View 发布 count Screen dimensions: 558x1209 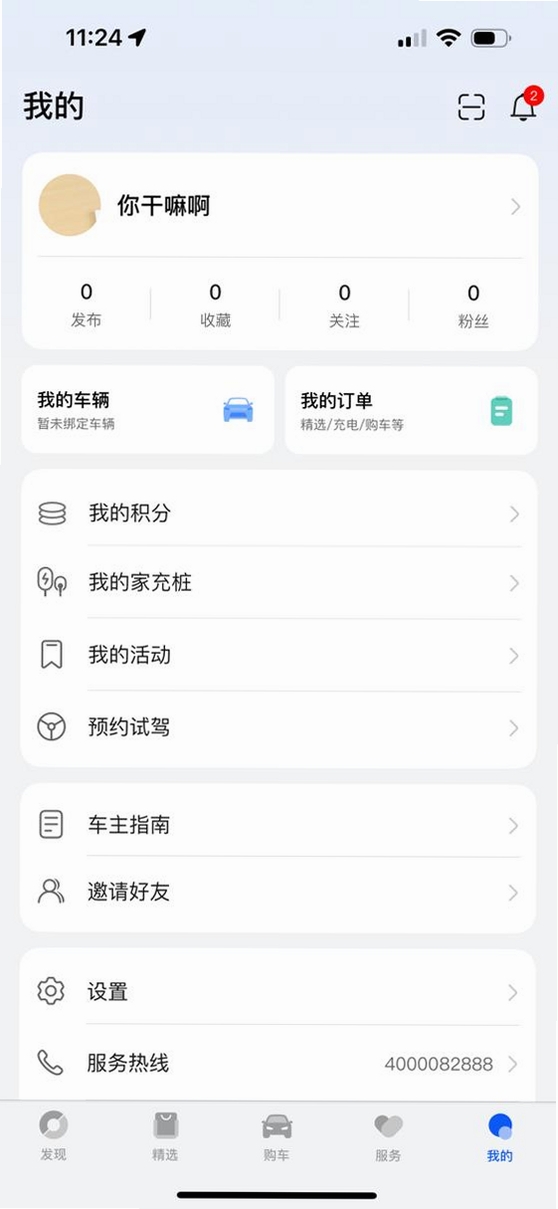86,306
